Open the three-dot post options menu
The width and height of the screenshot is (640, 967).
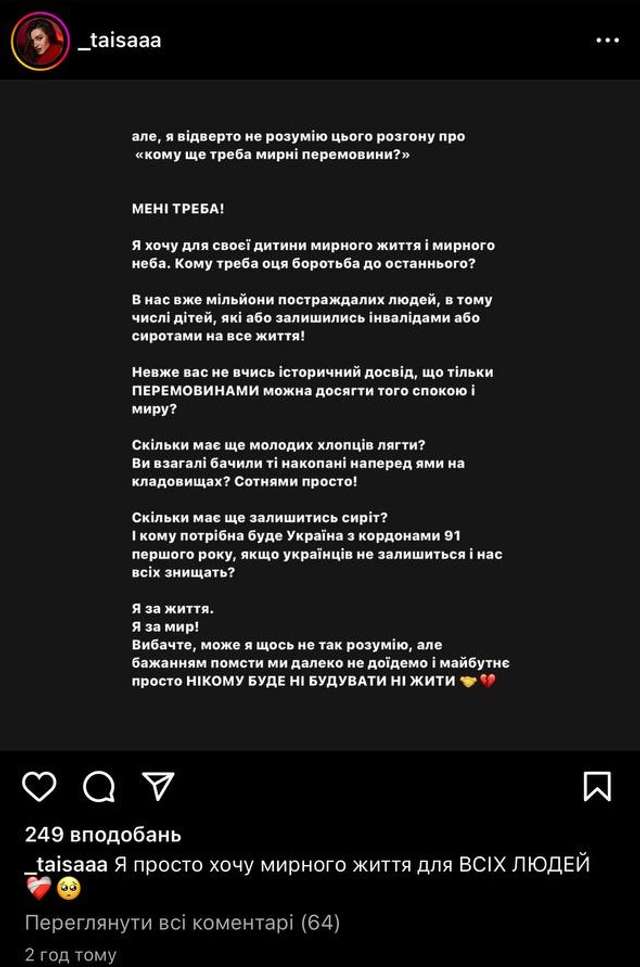click(x=607, y=40)
